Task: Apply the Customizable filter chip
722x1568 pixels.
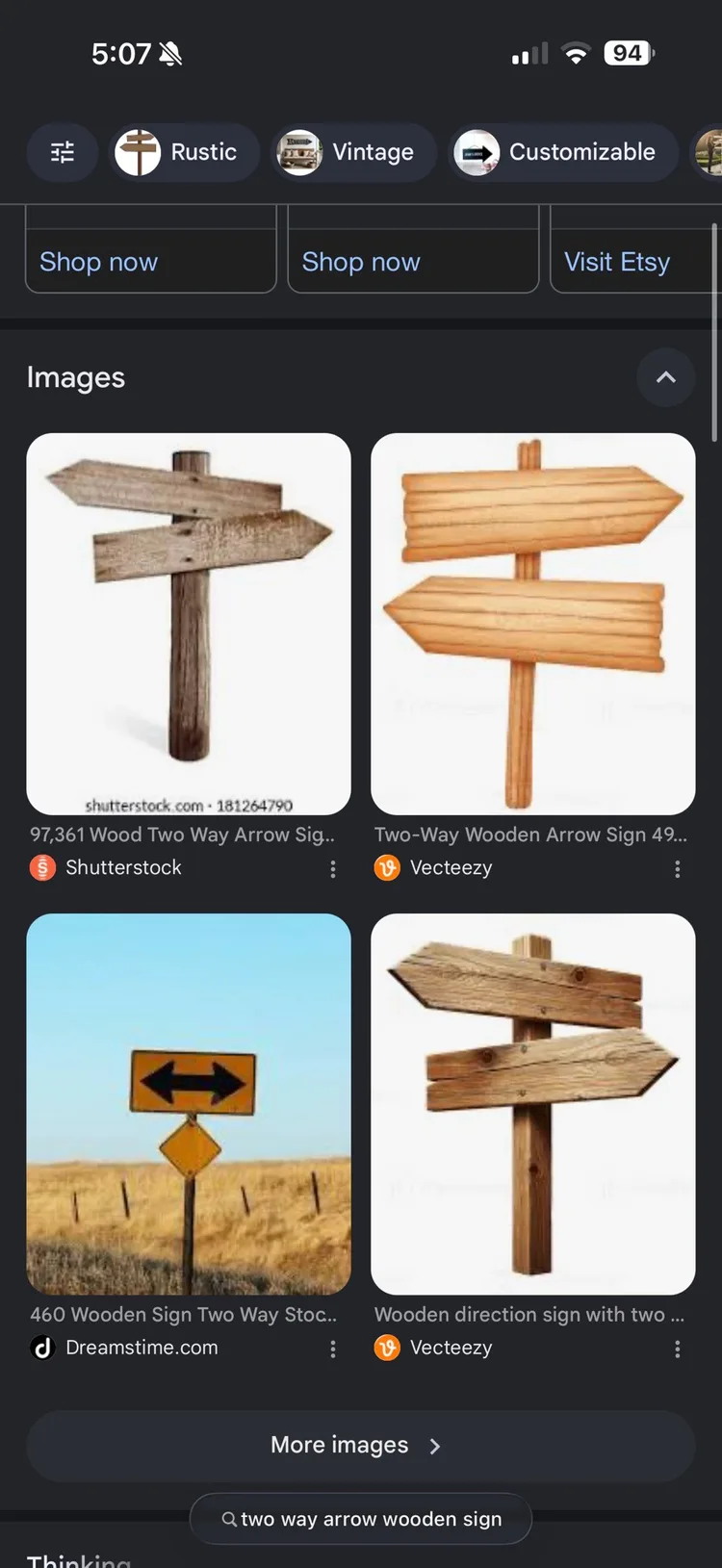Action: (x=563, y=152)
